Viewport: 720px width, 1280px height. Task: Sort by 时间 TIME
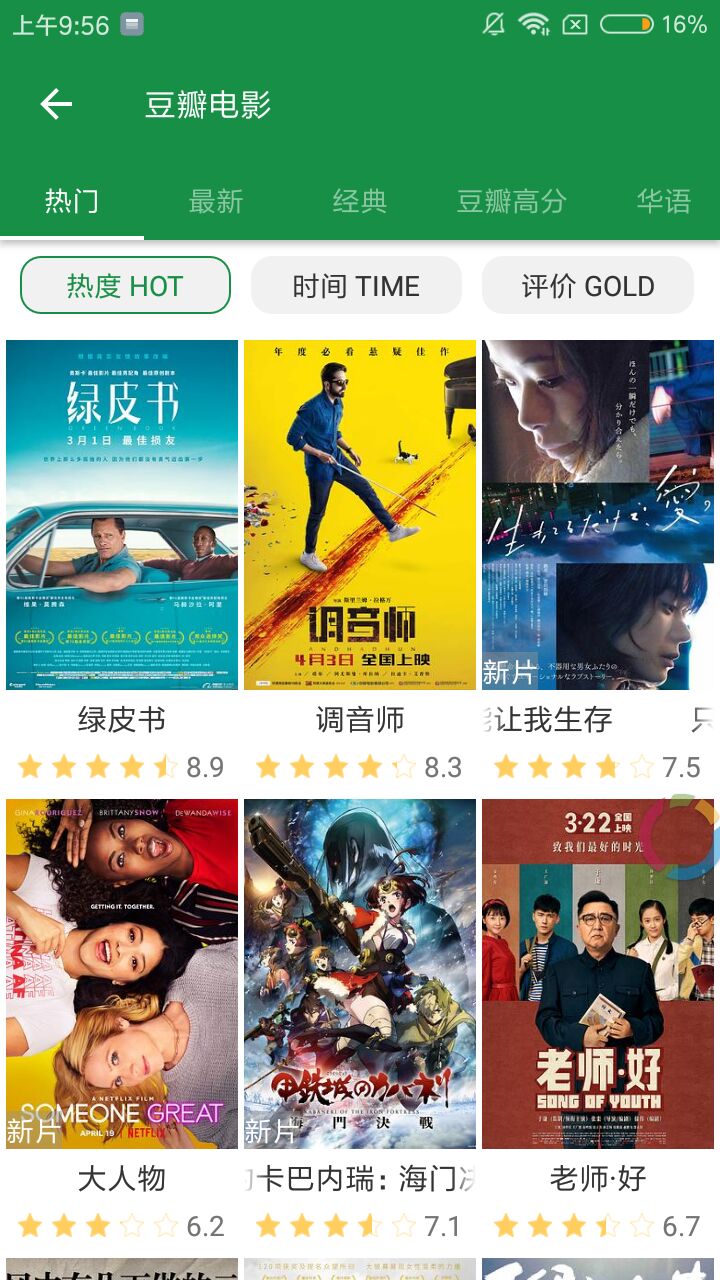click(356, 286)
